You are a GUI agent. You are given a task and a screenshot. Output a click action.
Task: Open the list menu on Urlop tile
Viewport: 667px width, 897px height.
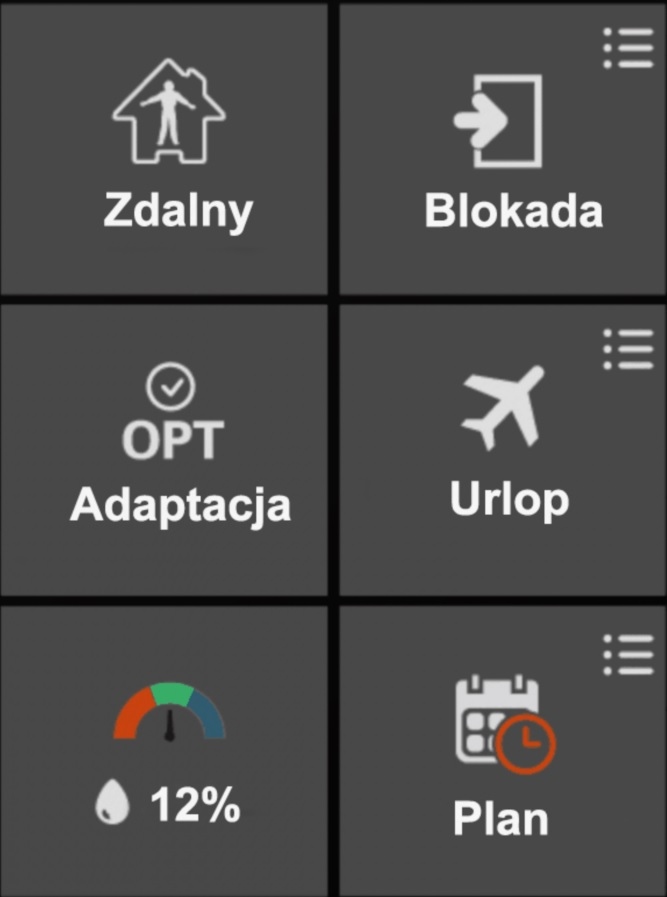[628, 349]
